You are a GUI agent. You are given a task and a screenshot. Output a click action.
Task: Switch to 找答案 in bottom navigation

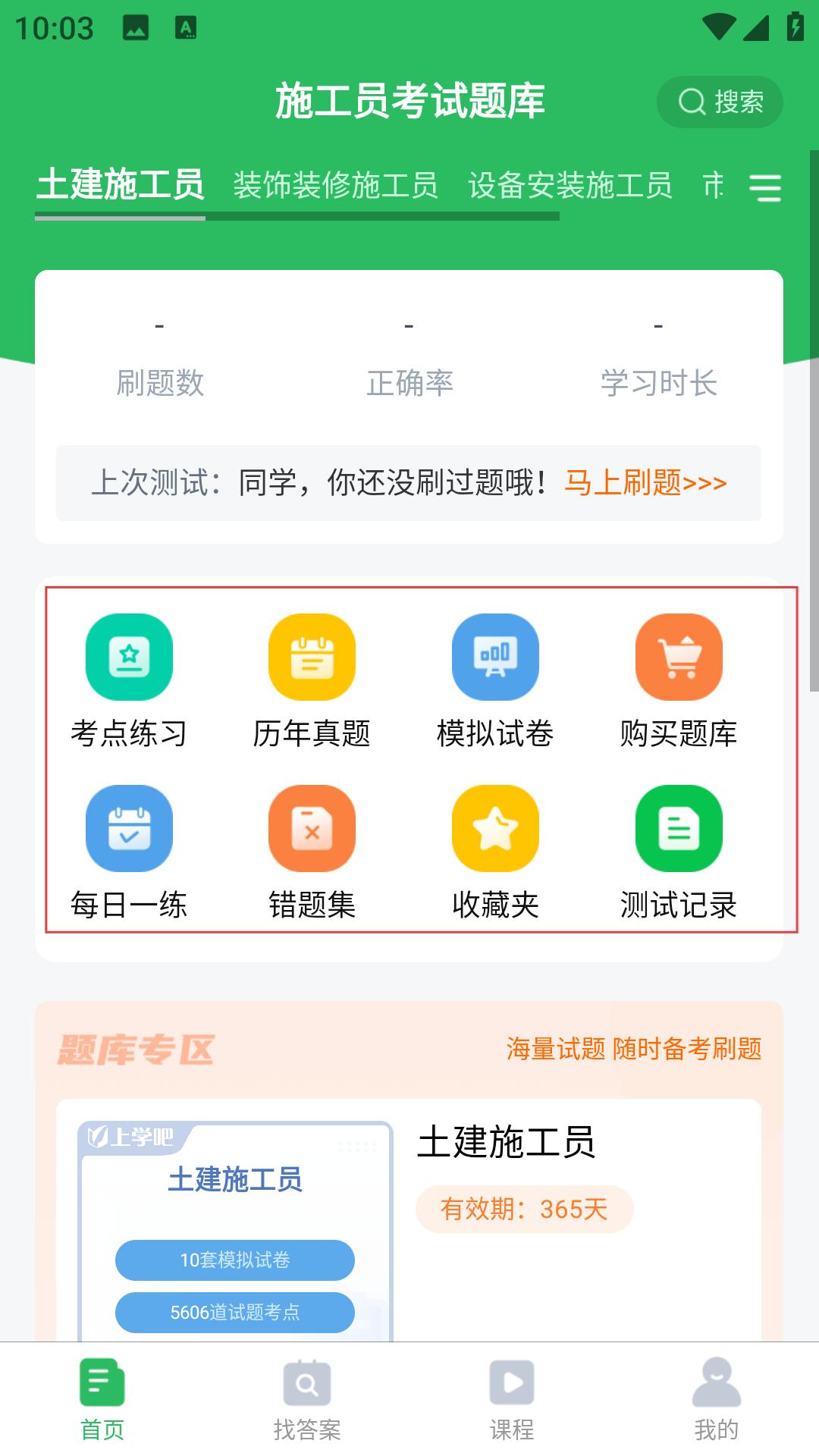(307, 1400)
